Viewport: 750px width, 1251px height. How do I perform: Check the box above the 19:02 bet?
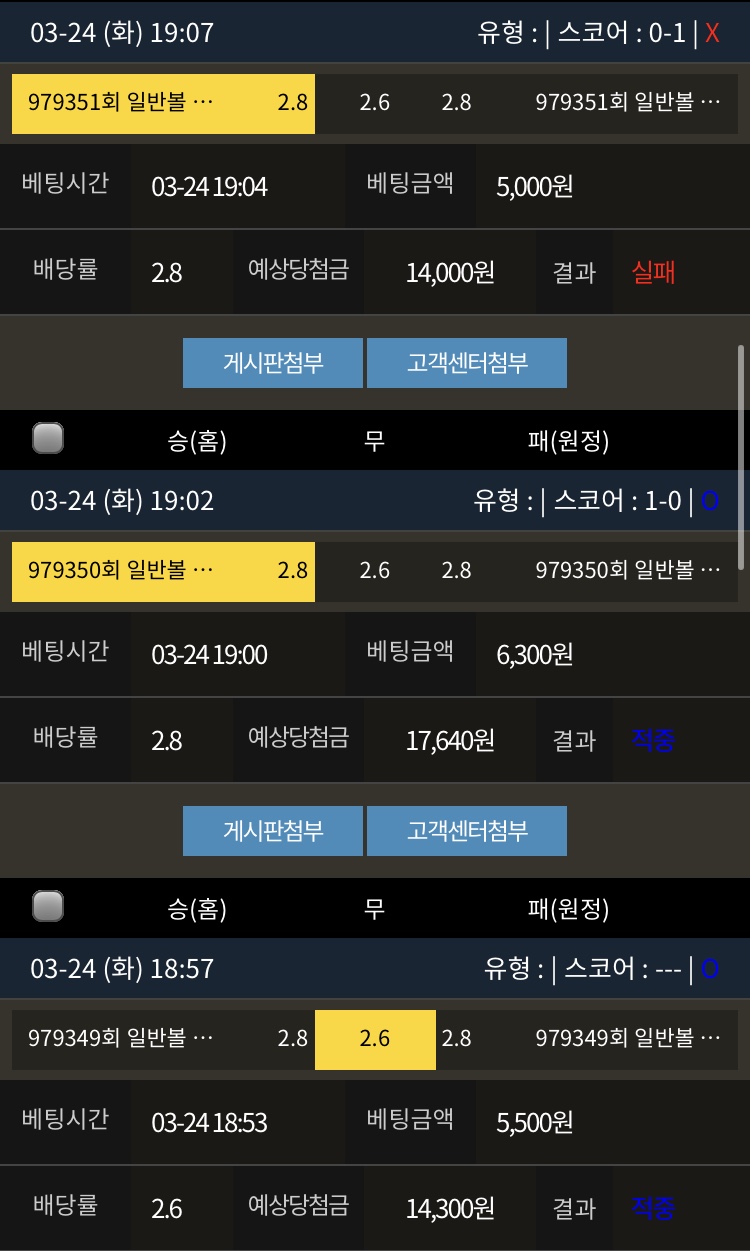(48, 438)
